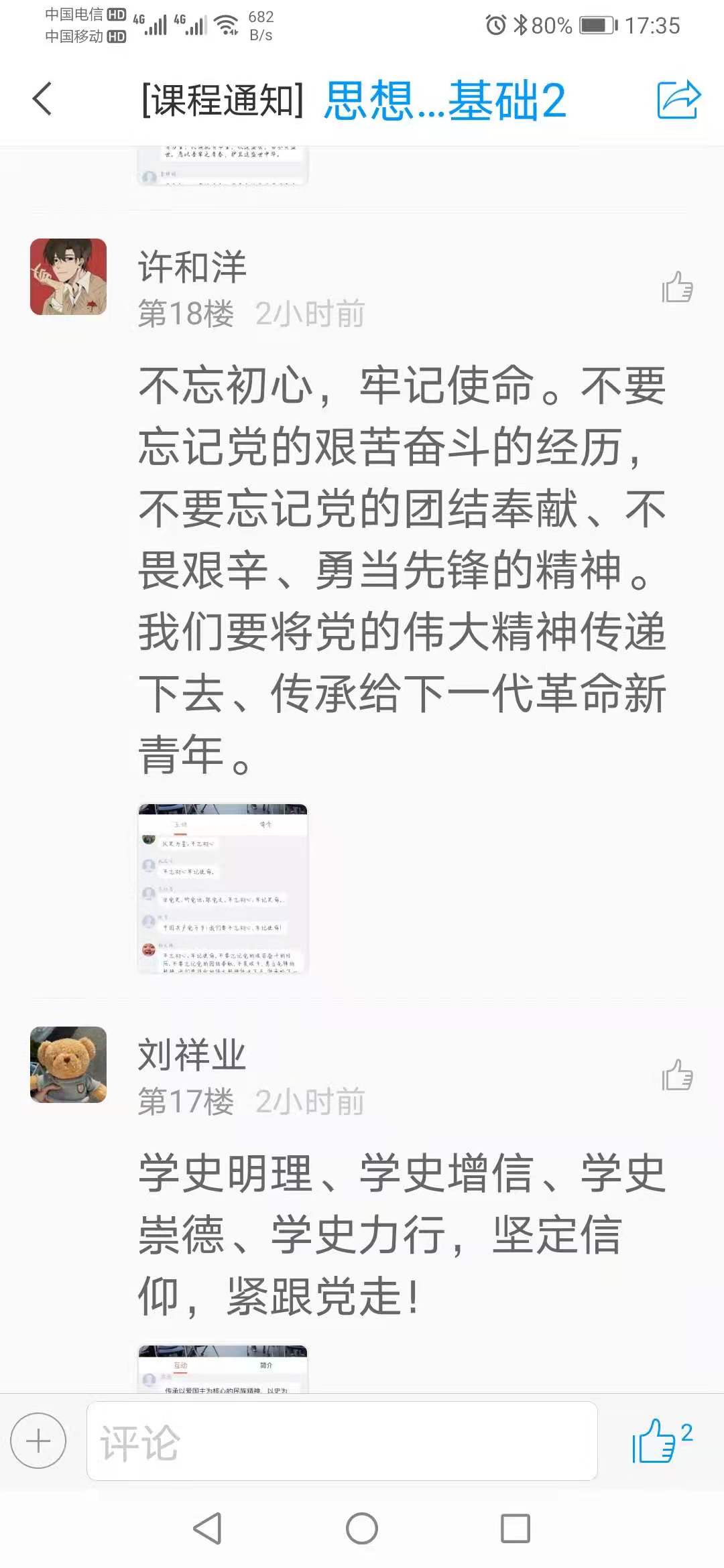Image resolution: width=724 pixels, height=1568 pixels.
Task: Like 许和洋's 18th floor comment
Action: coord(677,287)
